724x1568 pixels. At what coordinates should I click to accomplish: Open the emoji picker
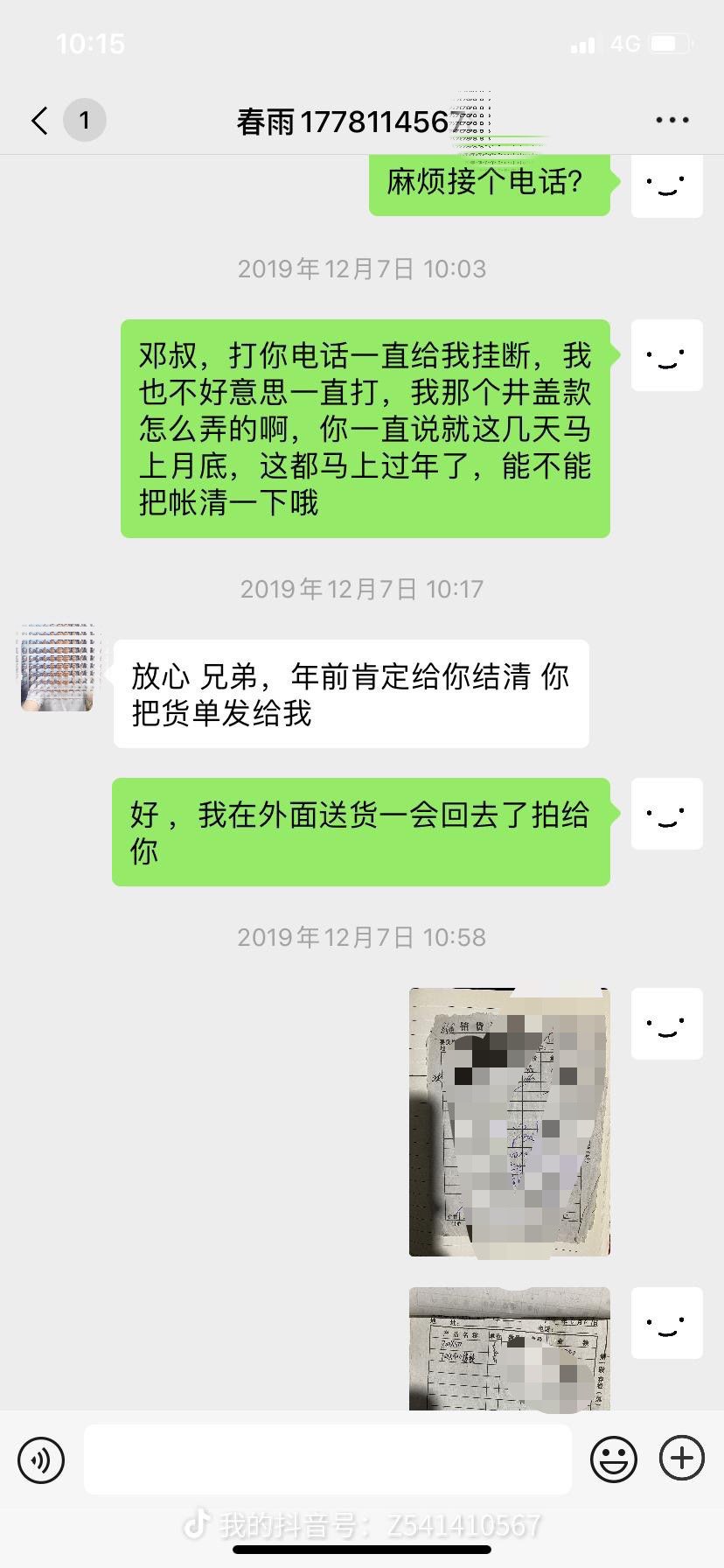pos(613,1459)
